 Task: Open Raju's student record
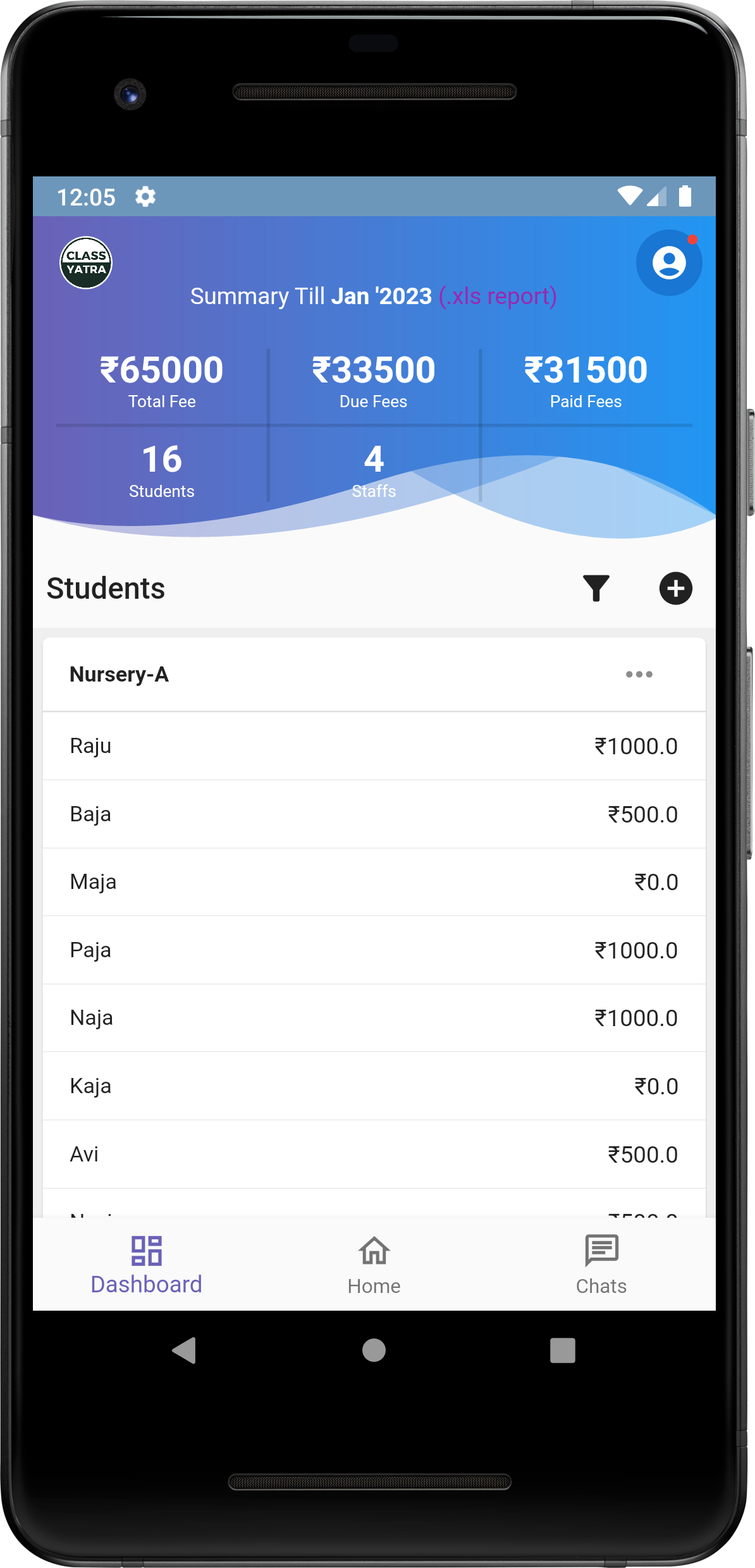pos(373,746)
